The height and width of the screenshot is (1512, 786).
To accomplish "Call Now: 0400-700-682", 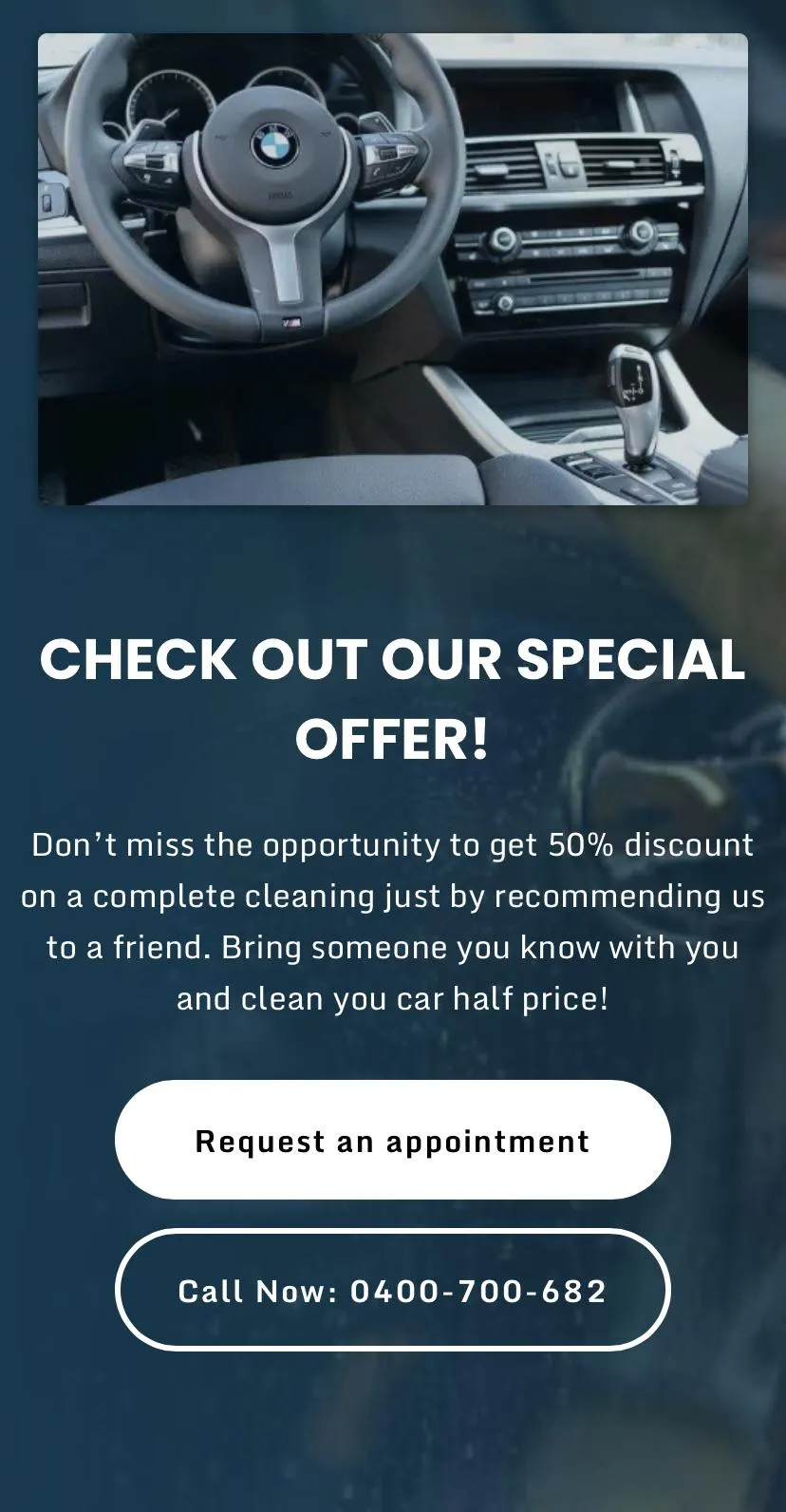I will tap(393, 1290).
